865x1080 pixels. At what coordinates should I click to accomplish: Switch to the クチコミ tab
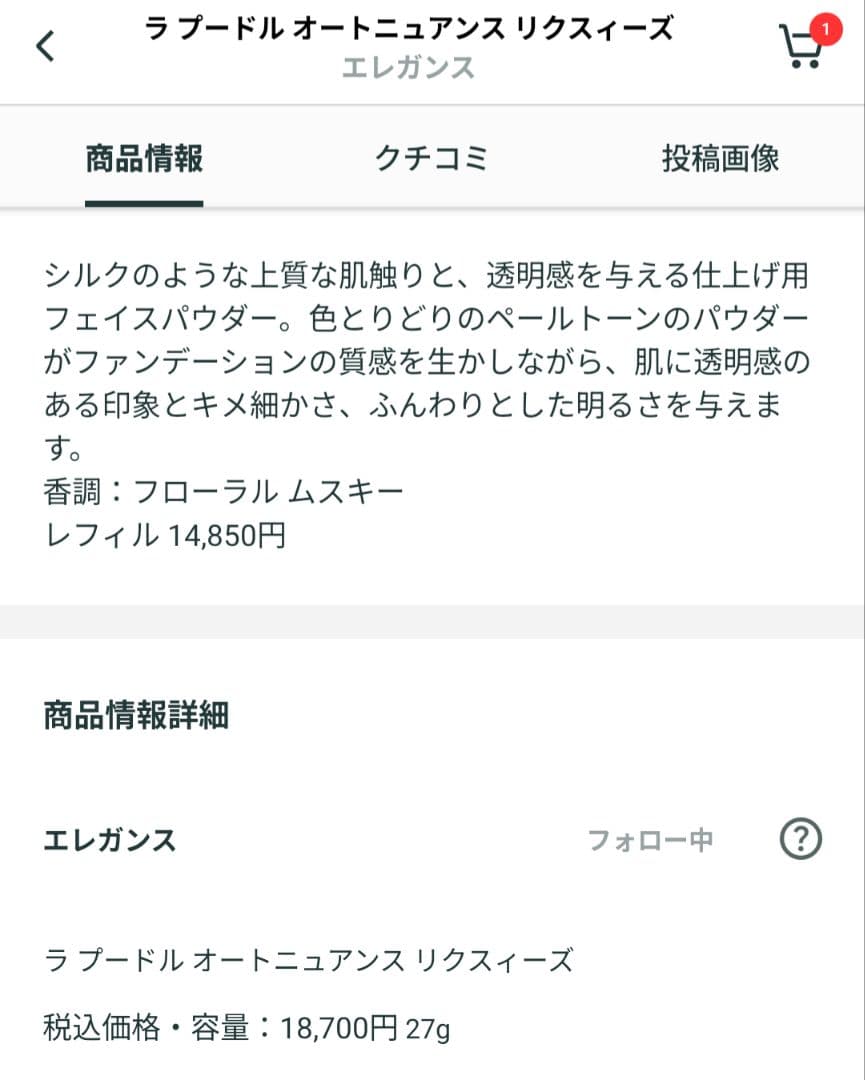coord(431,159)
